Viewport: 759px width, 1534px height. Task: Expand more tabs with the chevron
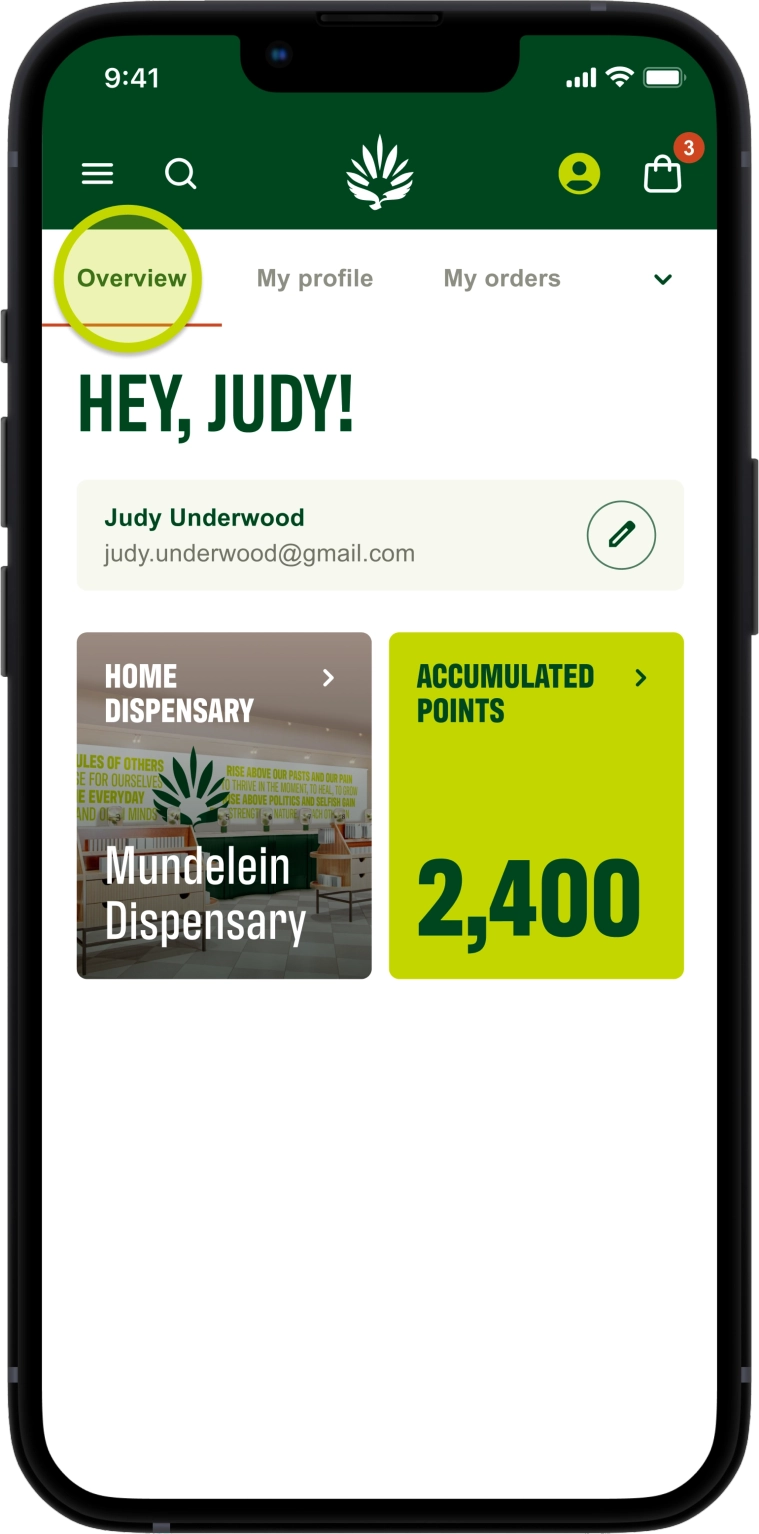click(662, 279)
